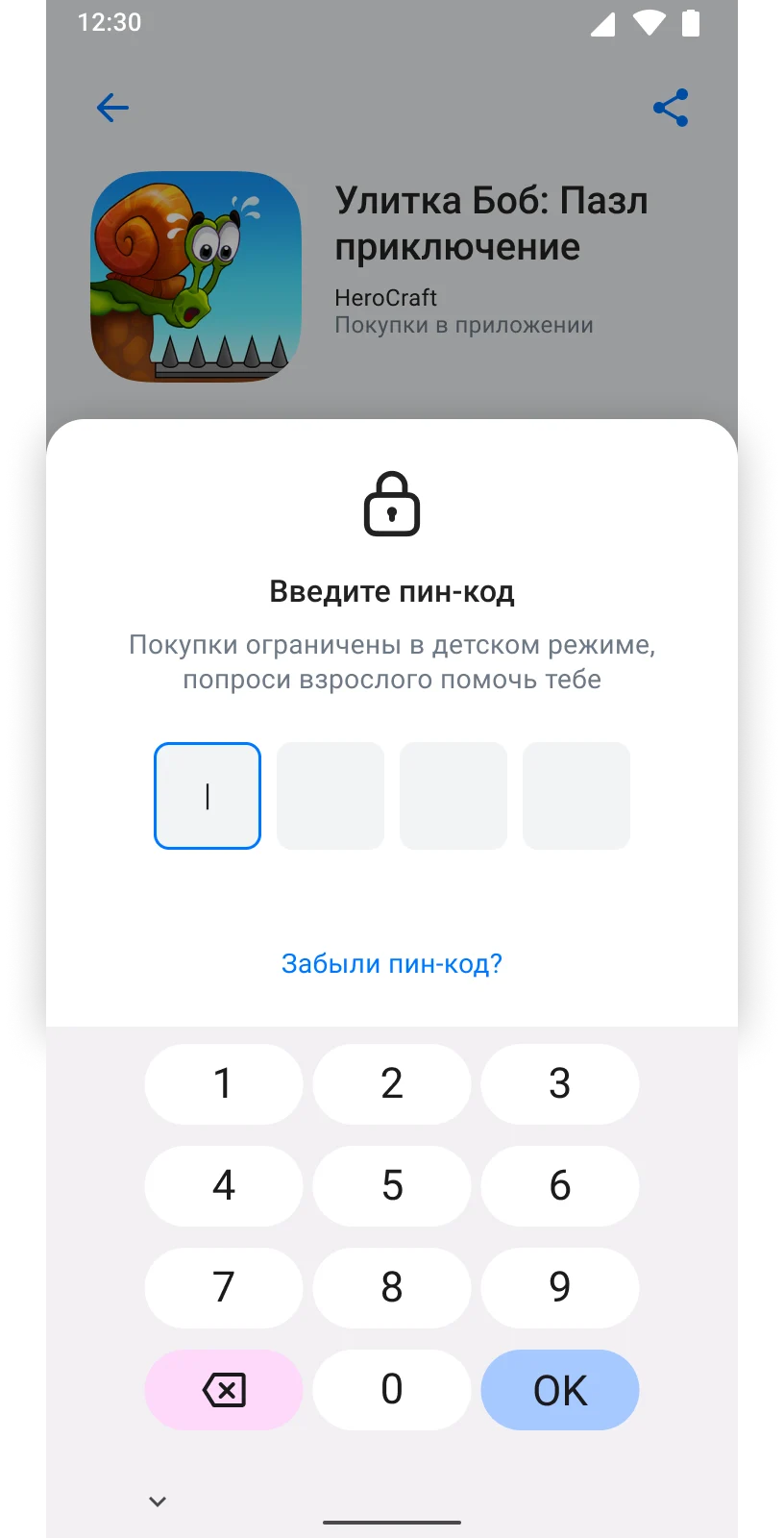The height and width of the screenshot is (1538, 784).
Task: Enter digit 7 on the keypad
Action: (x=224, y=1288)
